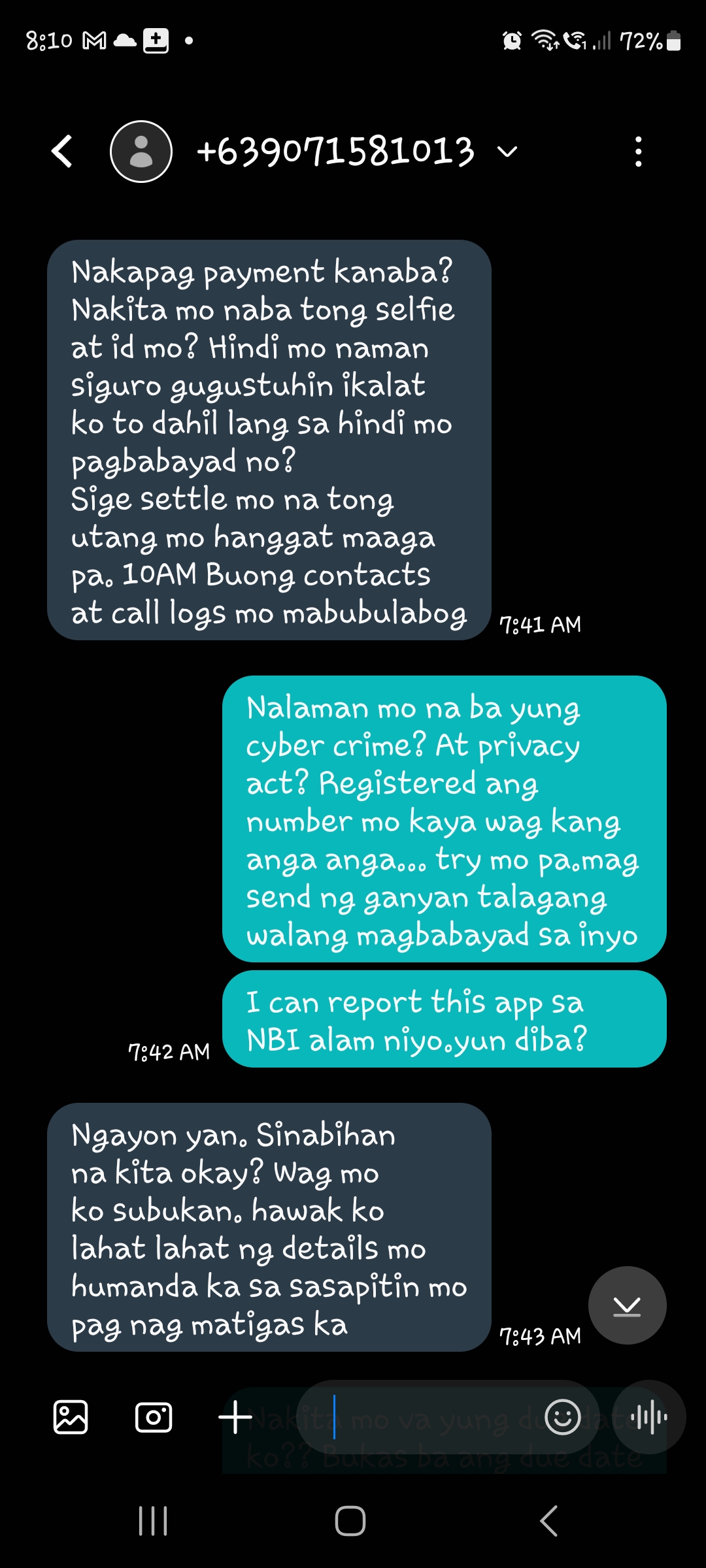Tap the system home button
This screenshot has height=1568, width=706.
tap(350, 1521)
